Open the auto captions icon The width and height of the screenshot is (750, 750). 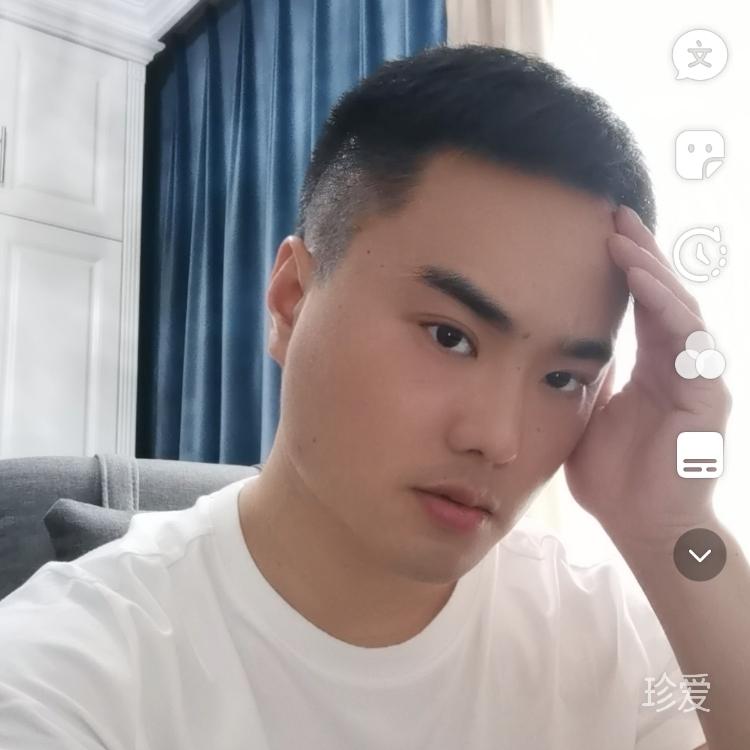699,455
